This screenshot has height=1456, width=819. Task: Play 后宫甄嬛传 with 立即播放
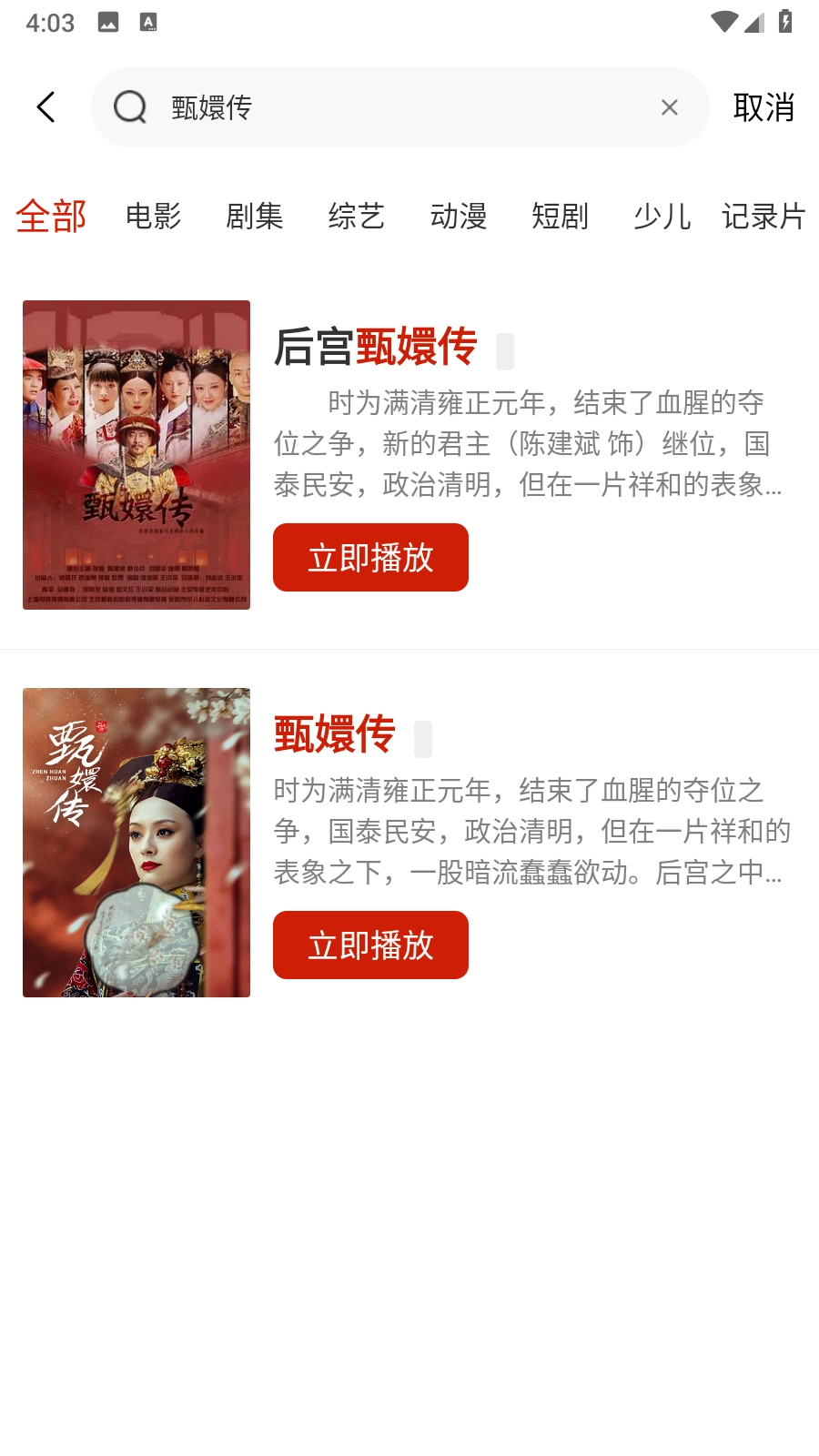[370, 558]
